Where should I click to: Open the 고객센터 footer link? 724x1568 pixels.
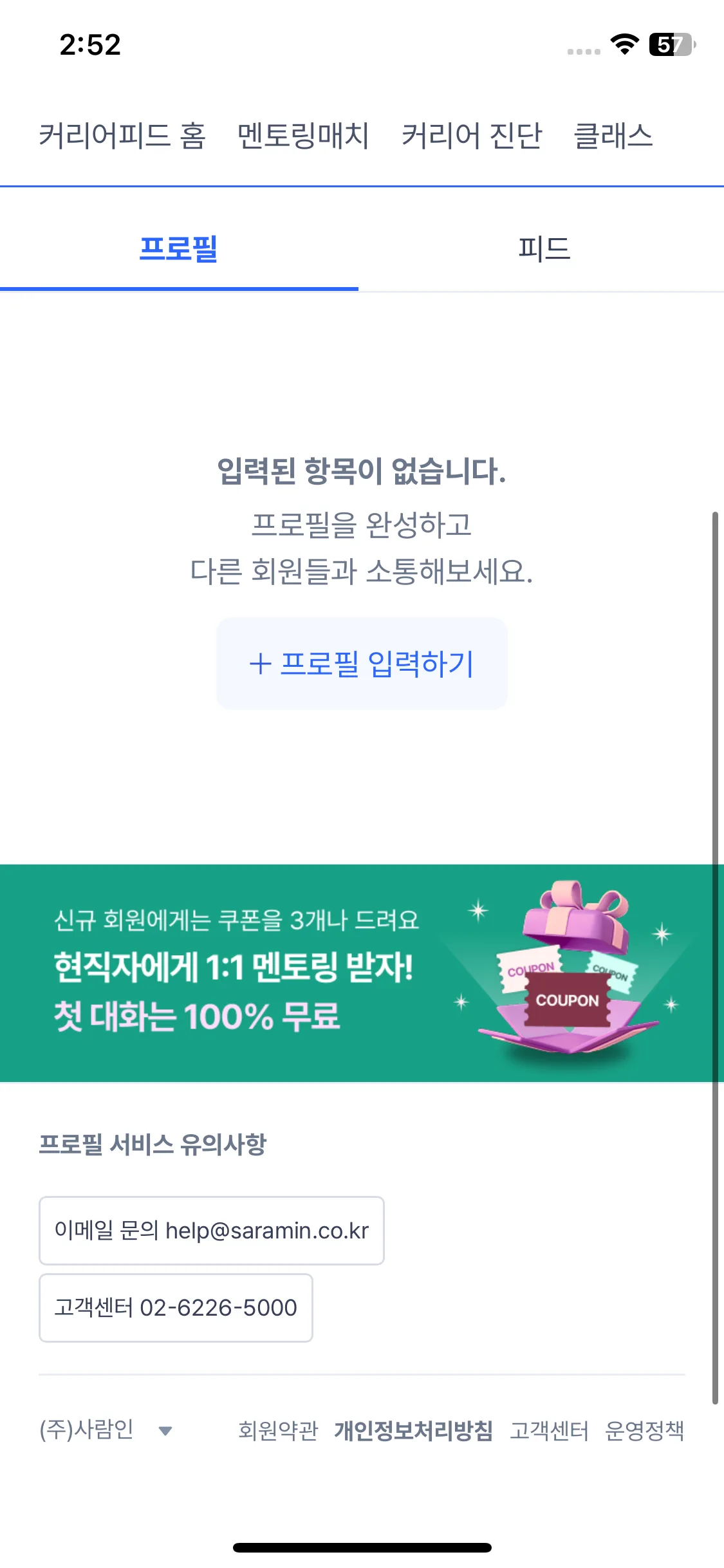tap(549, 1430)
